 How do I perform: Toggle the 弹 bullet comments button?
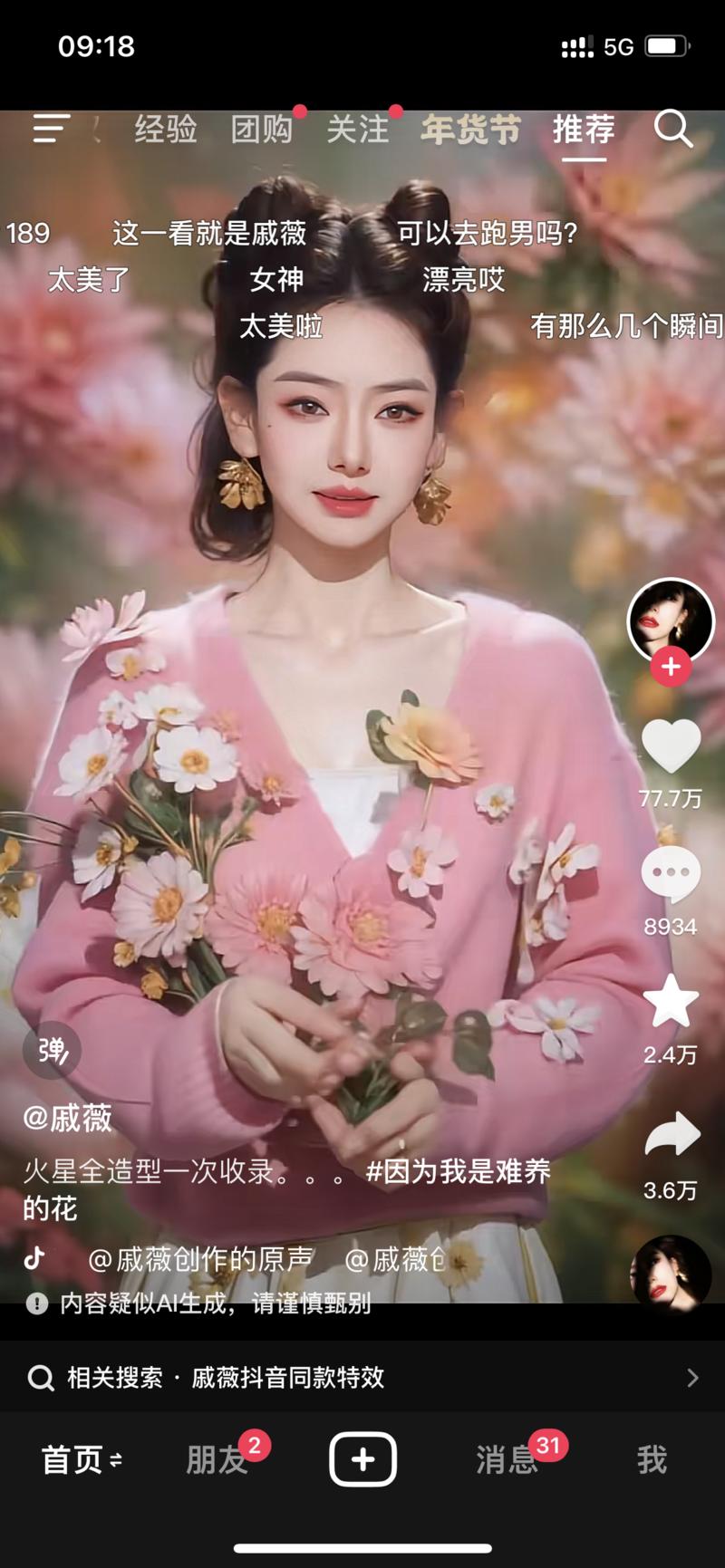point(53,1051)
